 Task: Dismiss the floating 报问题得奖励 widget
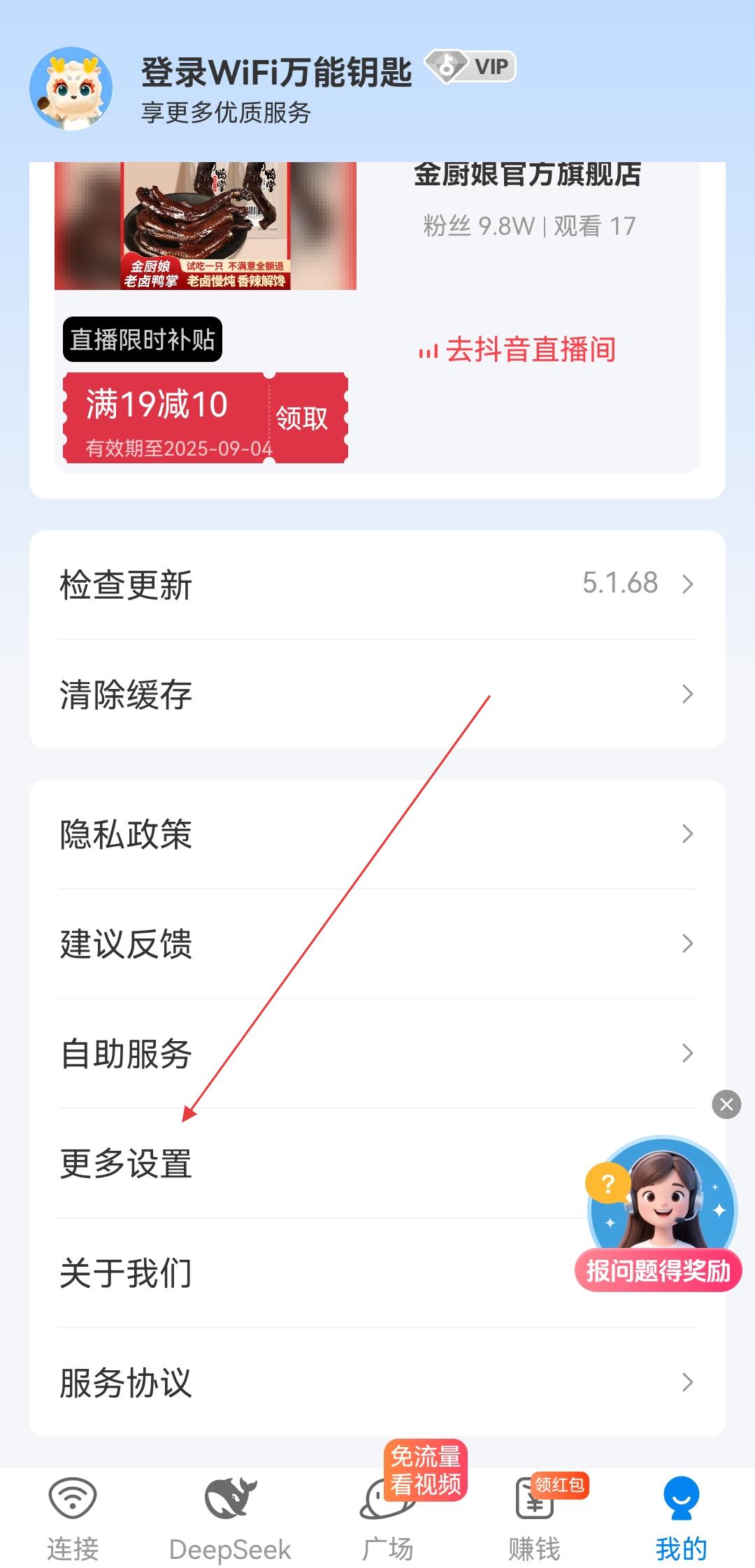pos(726,1105)
